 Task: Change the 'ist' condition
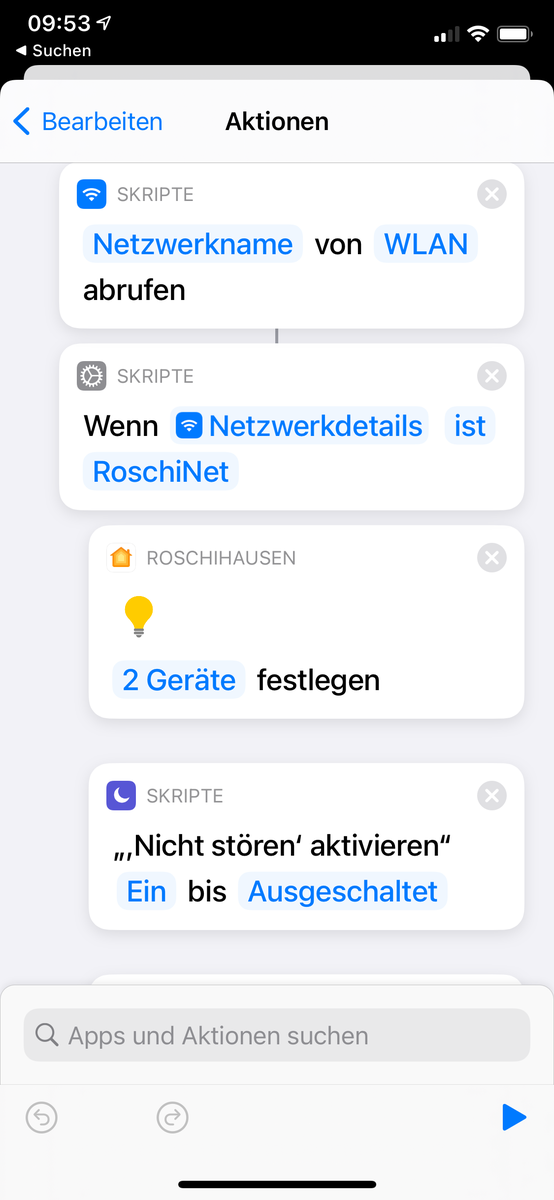point(470,426)
